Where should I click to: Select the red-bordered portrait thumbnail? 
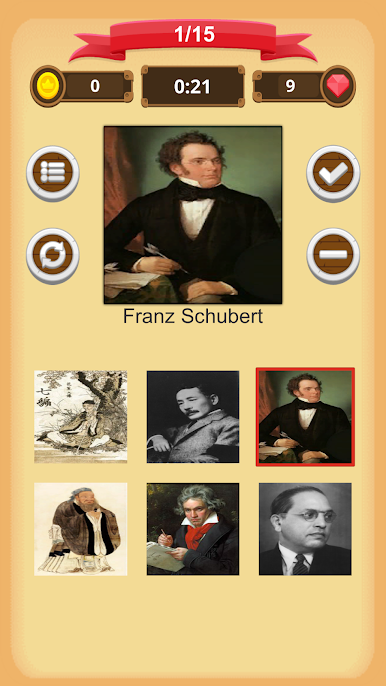pyautogui.click(x=305, y=416)
